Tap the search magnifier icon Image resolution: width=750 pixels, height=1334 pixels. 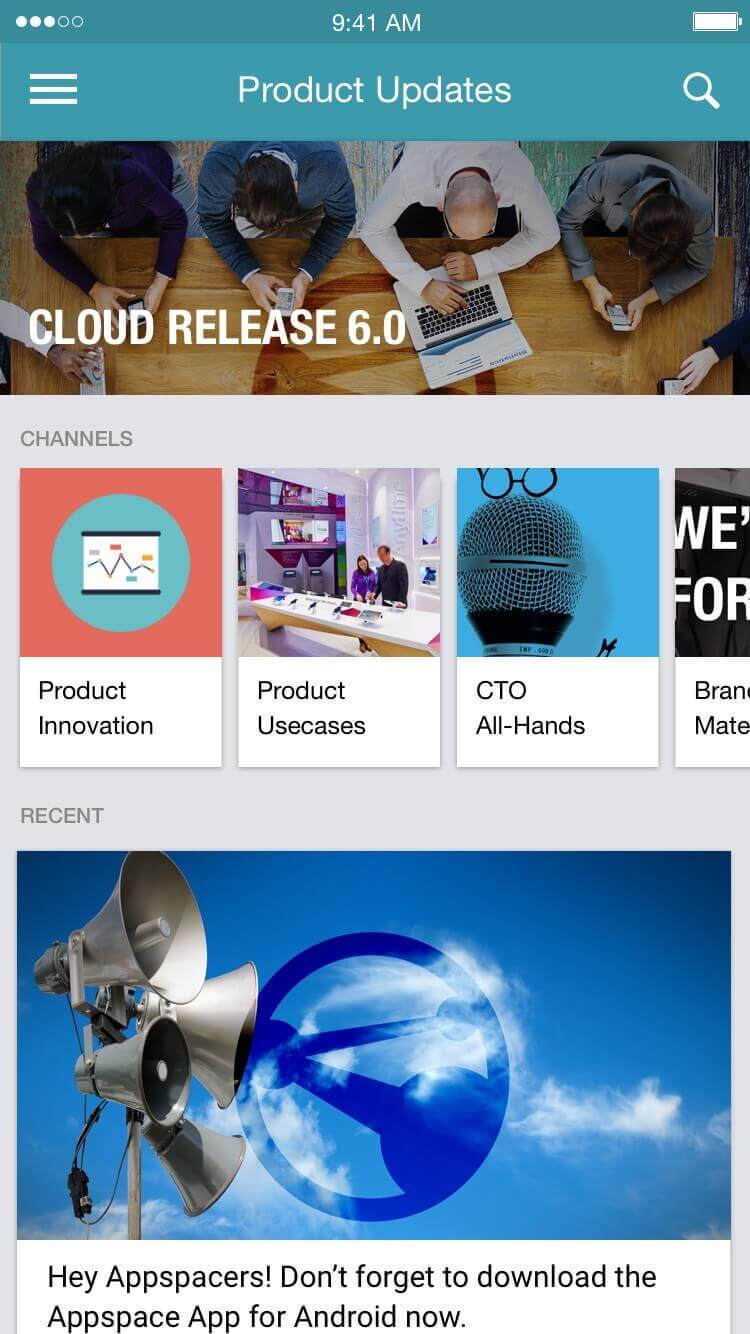click(x=701, y=91)
